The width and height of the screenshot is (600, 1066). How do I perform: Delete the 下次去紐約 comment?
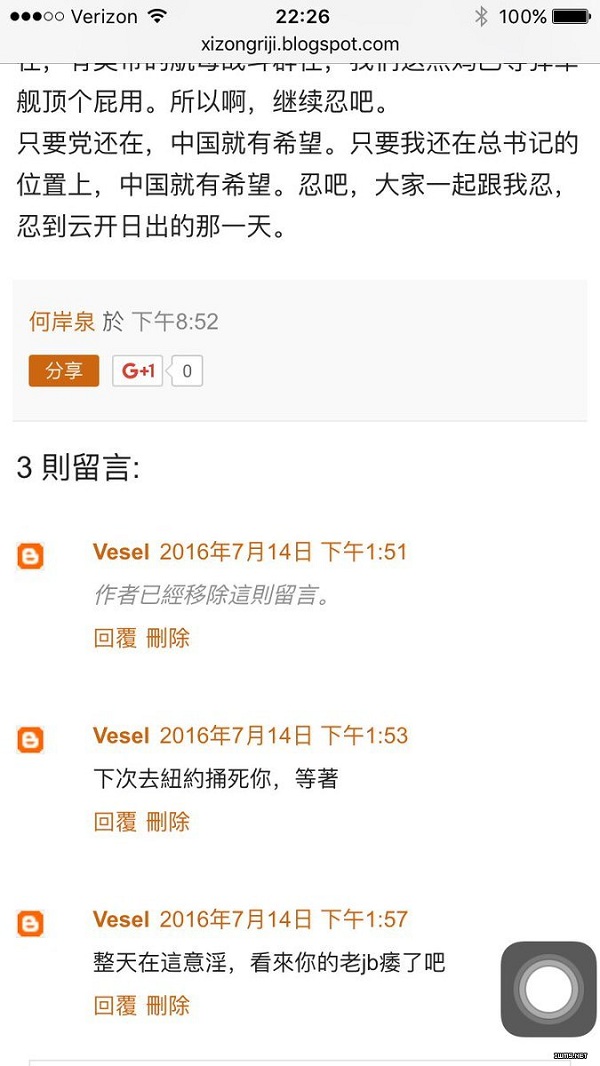coord(168,822)
